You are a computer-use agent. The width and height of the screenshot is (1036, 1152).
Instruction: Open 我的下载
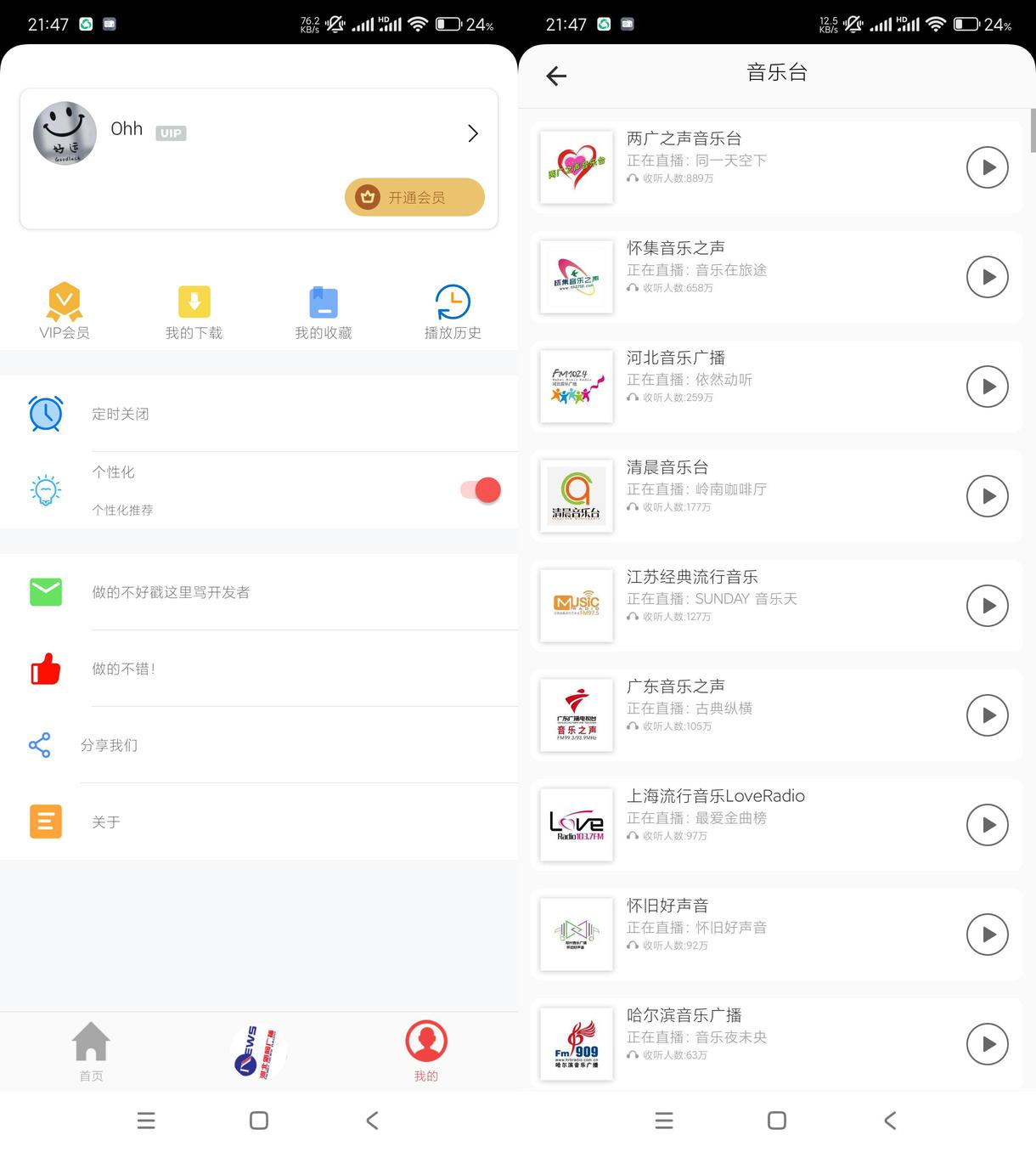[x=194, y=311]
